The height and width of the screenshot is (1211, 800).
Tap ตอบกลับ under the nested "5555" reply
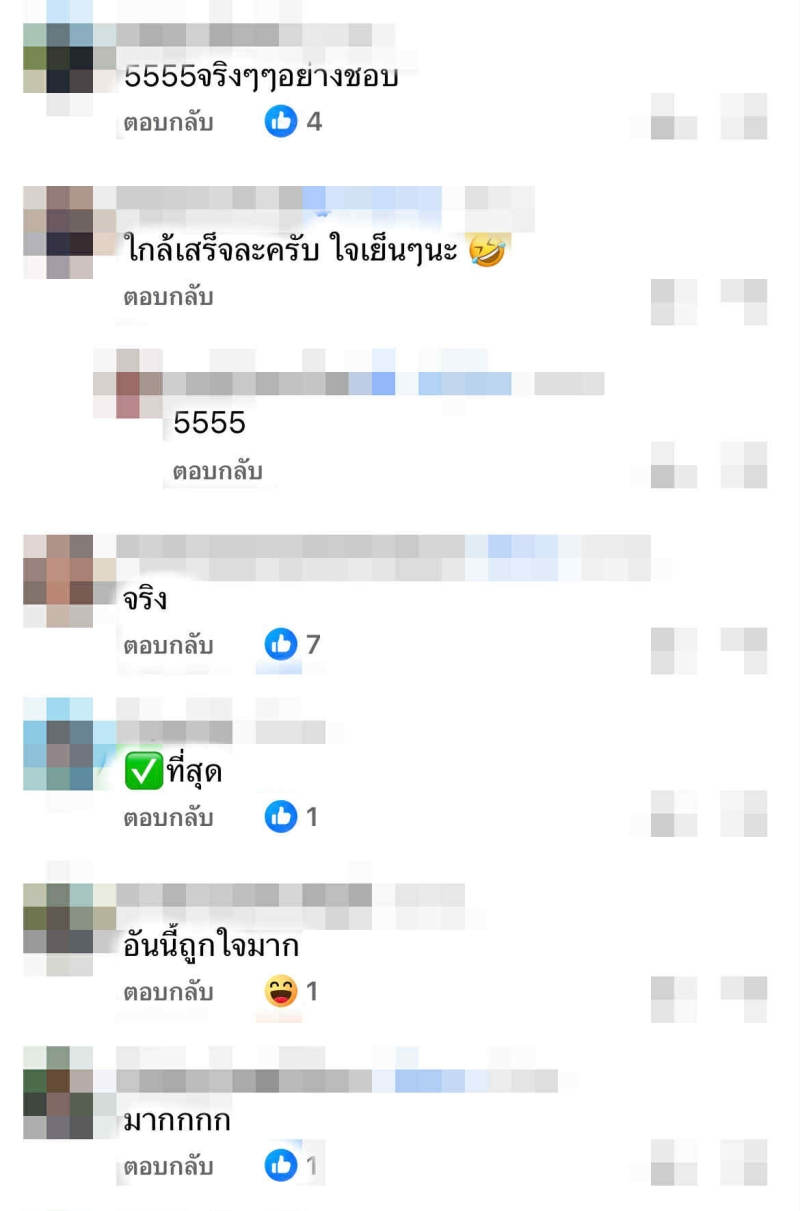217,471
